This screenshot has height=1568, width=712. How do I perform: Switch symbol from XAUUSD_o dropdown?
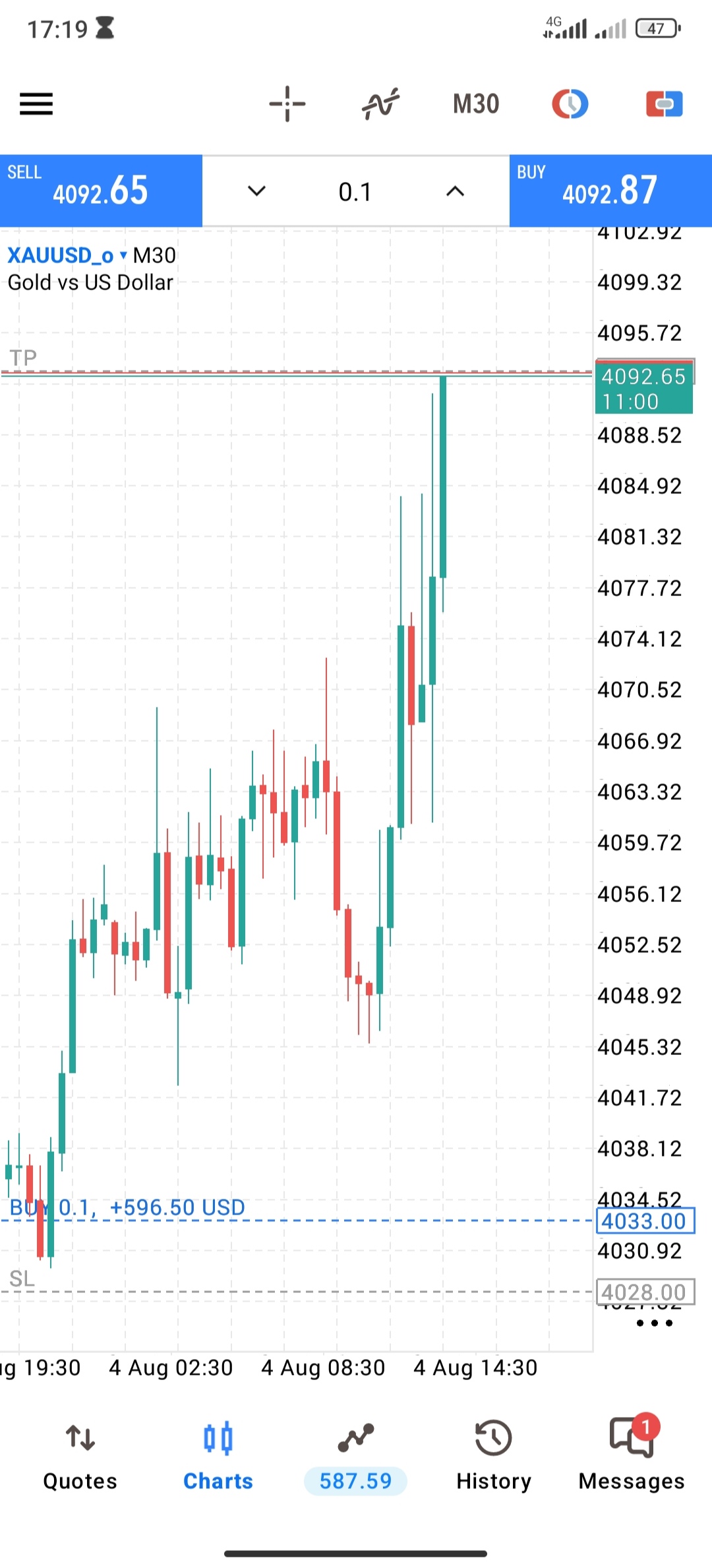(x=67, y=255)
